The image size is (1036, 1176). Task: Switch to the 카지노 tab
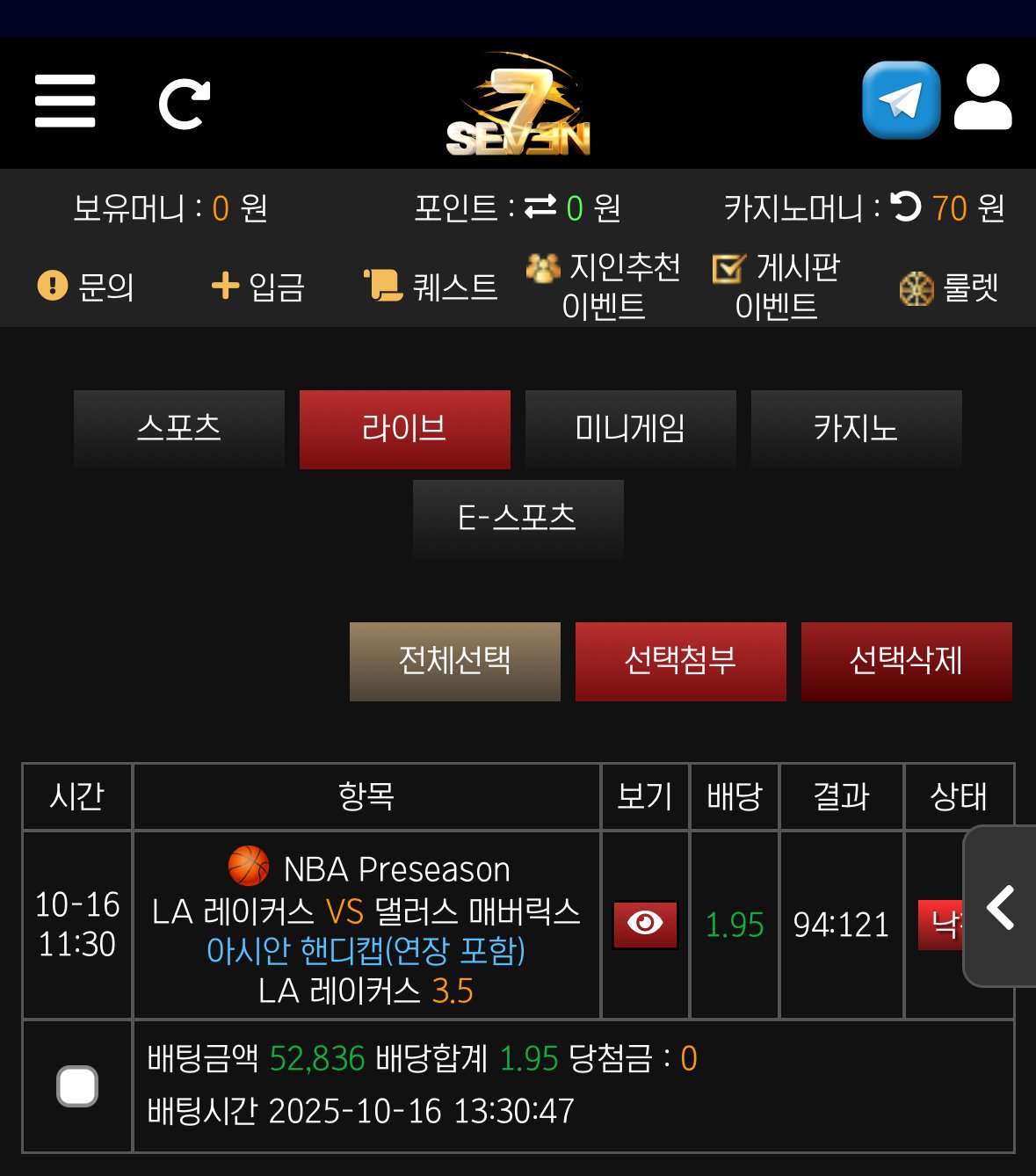pyautogui.click(x=856, y=429)
